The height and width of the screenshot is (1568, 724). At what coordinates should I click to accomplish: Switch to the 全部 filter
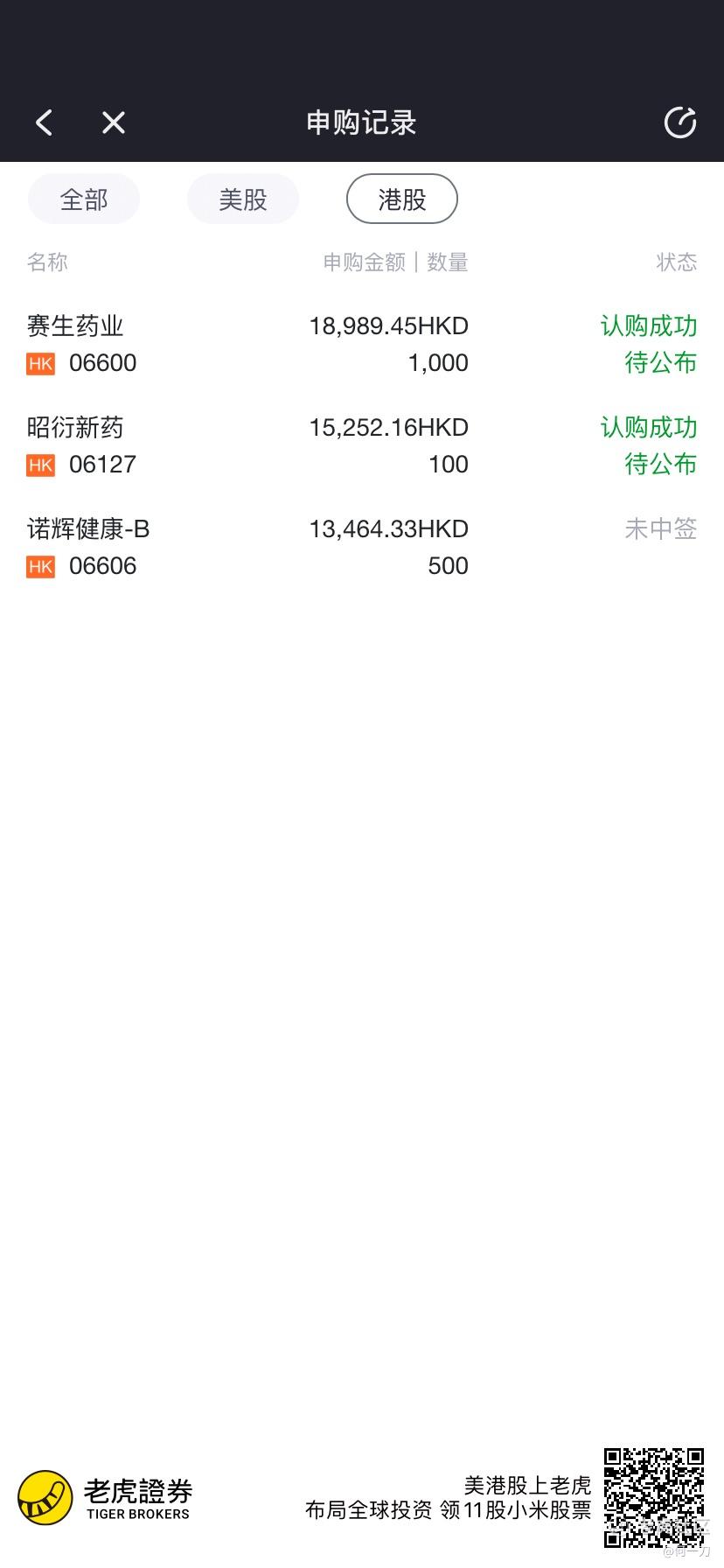pos(84,199)
